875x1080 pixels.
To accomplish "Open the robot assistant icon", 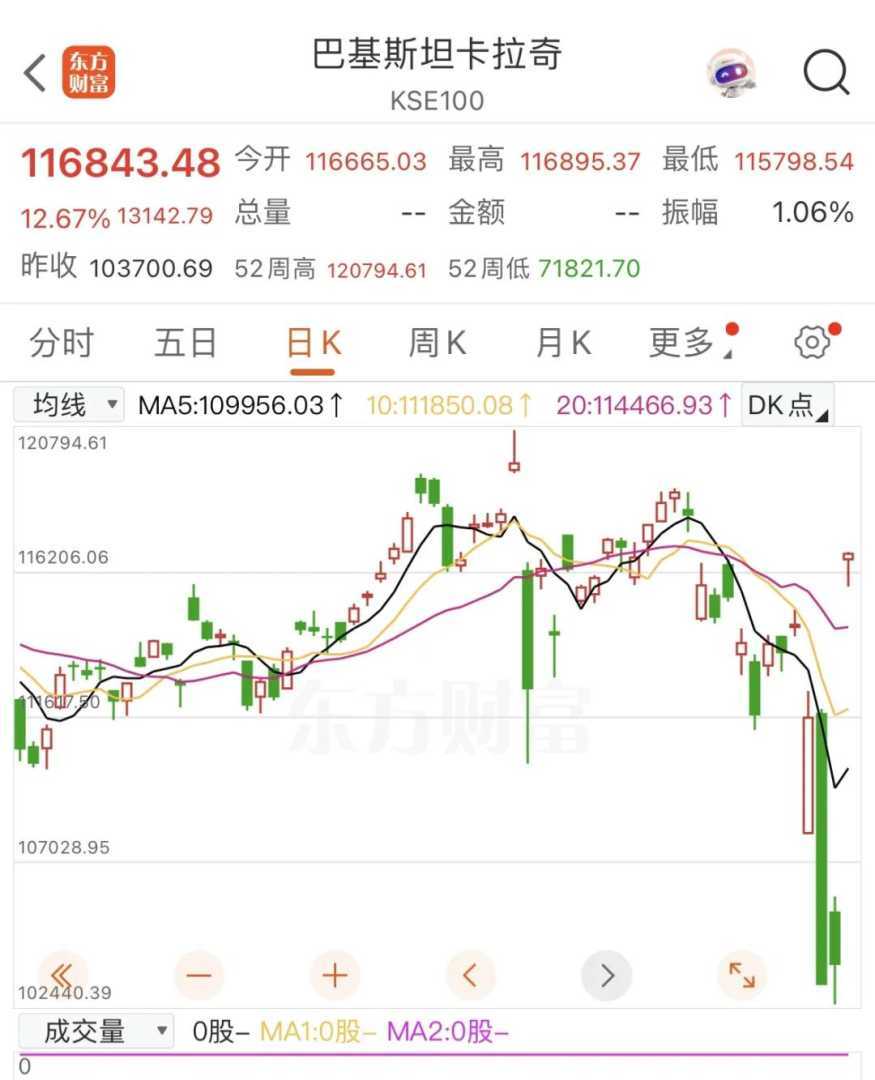I will (x=731, y=73).
